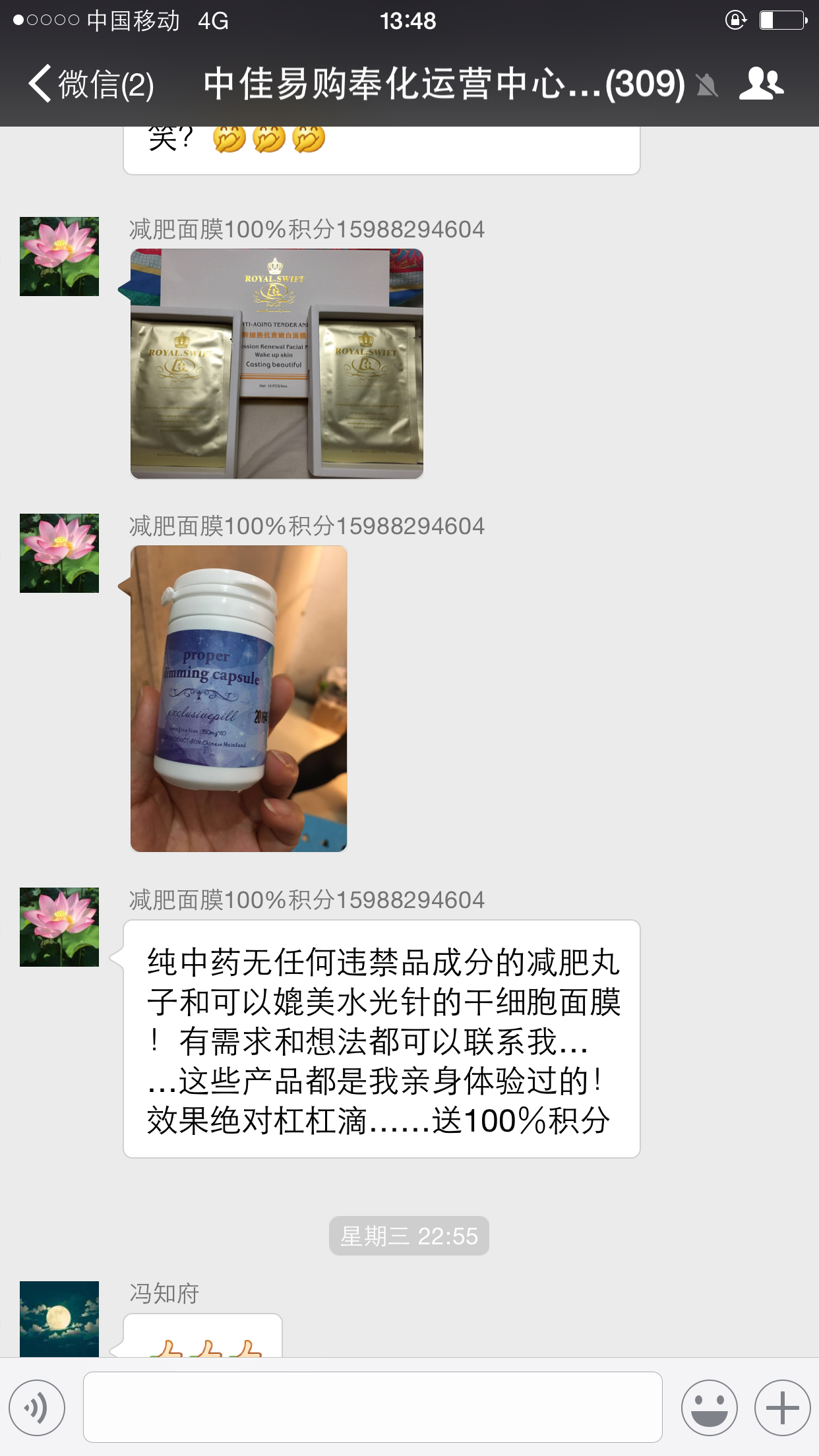Open the group members info icon
819x1456 pixels.
click(761, 84)
